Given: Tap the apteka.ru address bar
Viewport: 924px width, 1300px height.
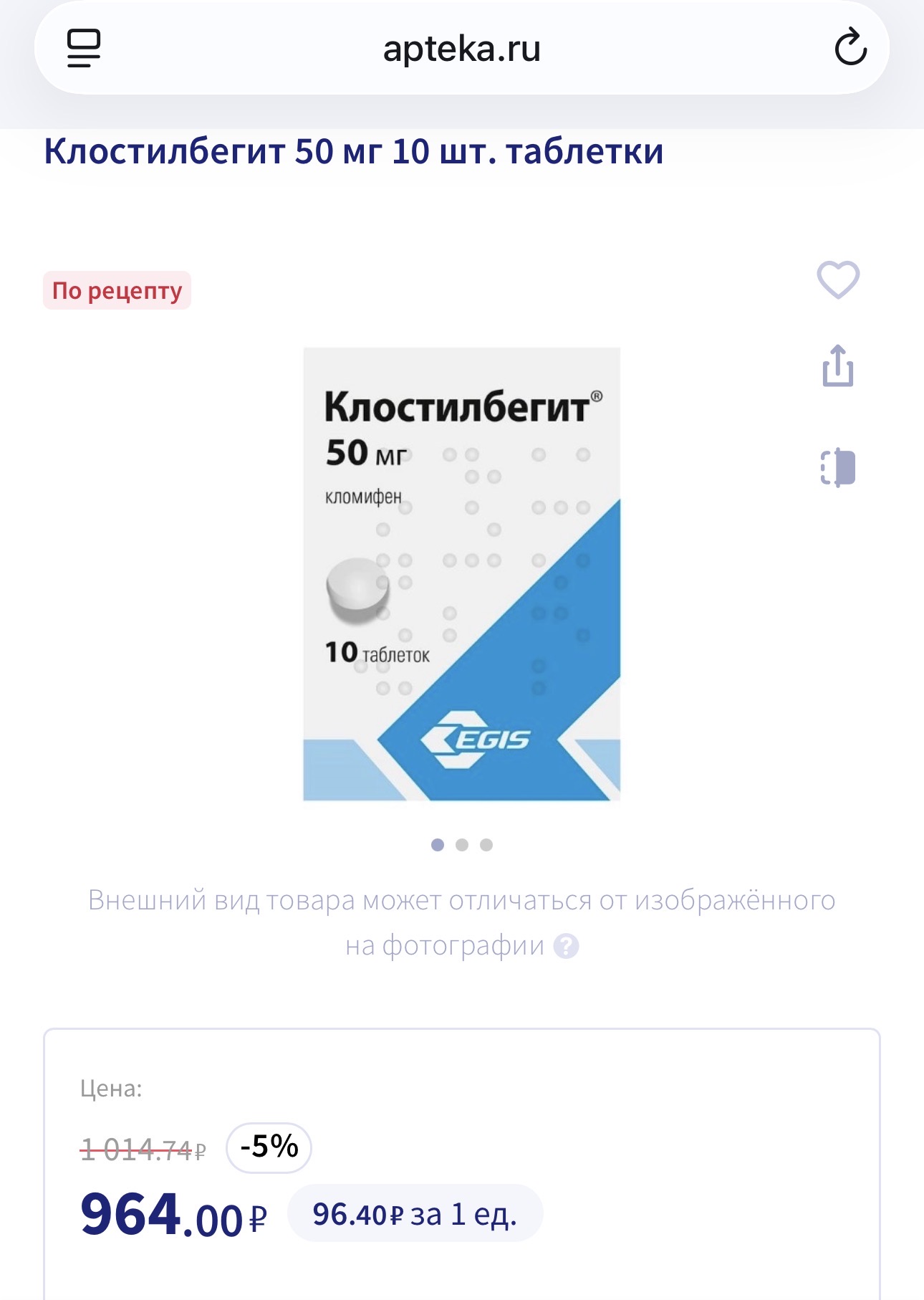Looking at the screenshot, I should click(462, 49).
